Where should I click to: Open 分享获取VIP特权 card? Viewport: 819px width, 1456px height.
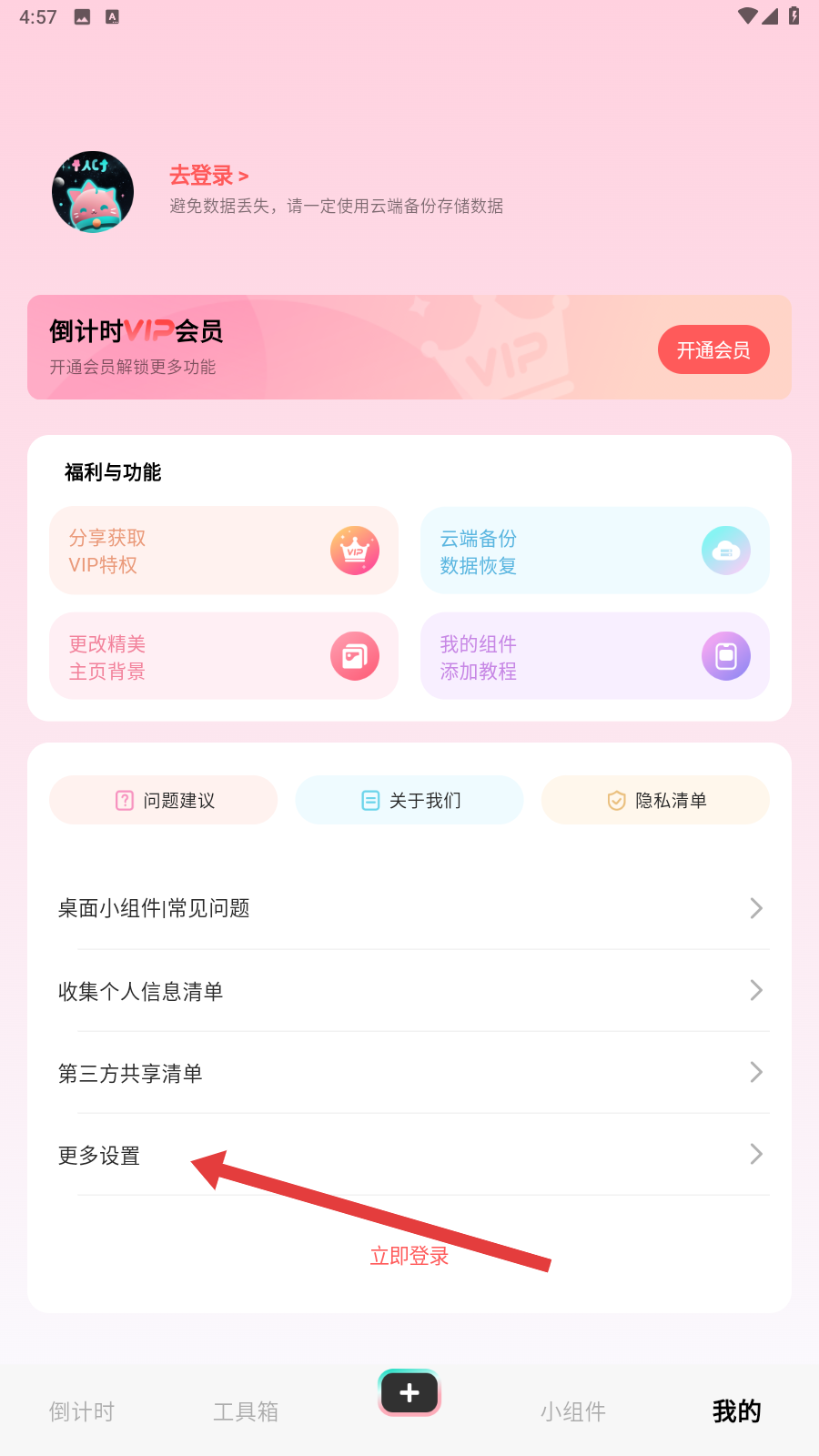[224, 551]
